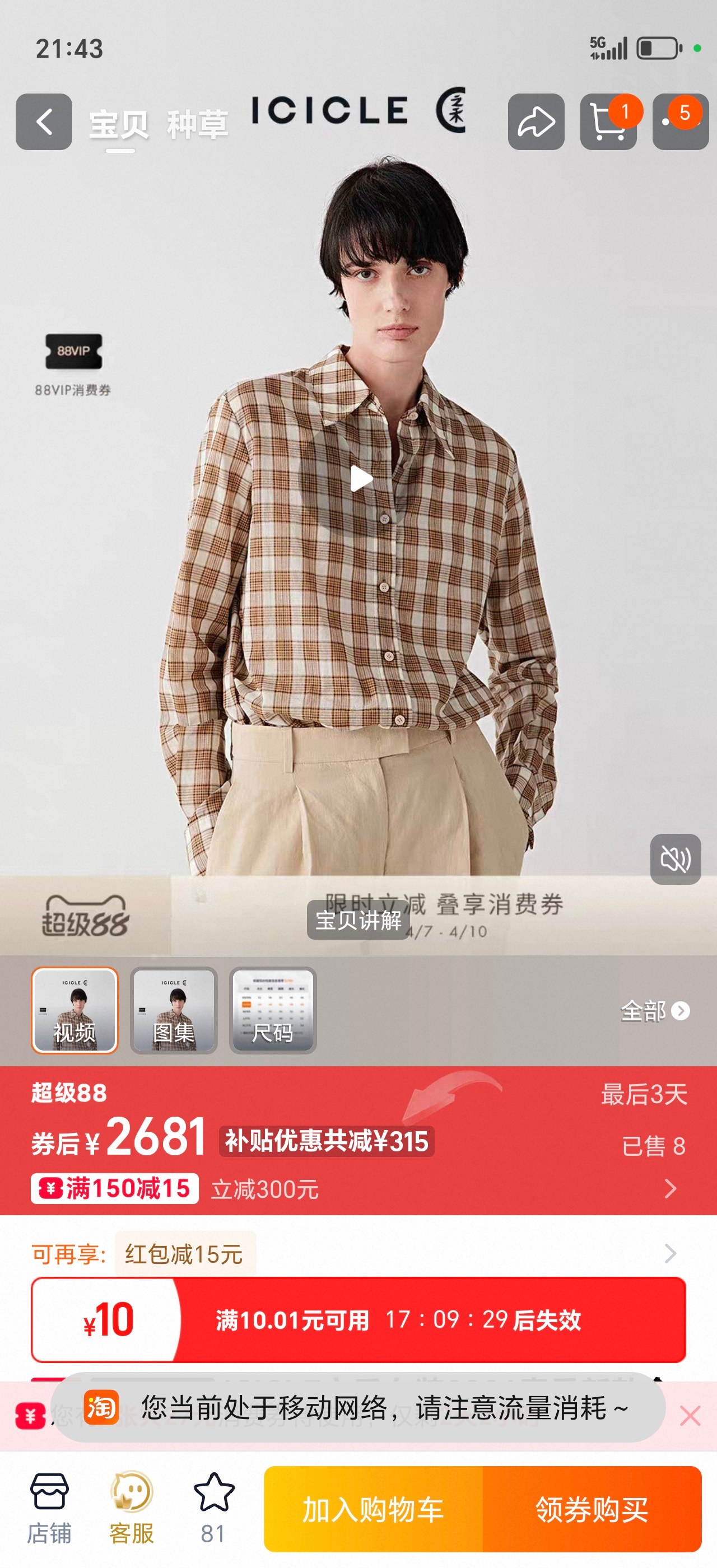Image resolution: width=717 pixels, height=1568 pixels.
Task: Select the 视频 thumbnail
Action: [75, 1010]
